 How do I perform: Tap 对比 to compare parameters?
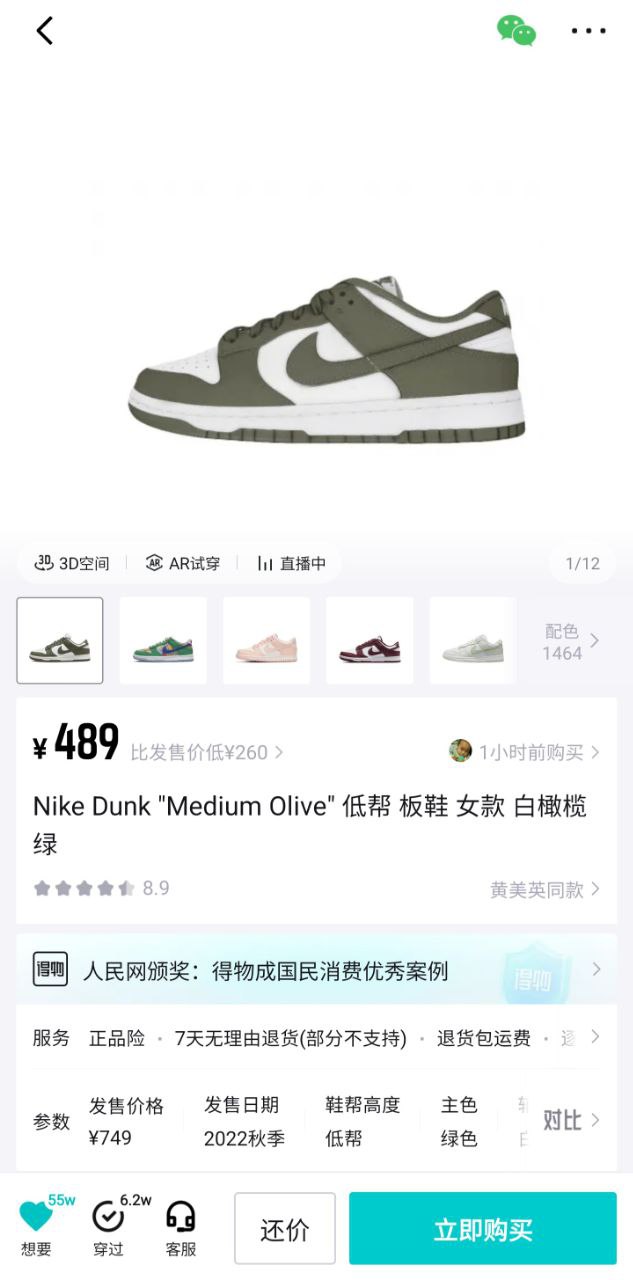click(570, 1120)
